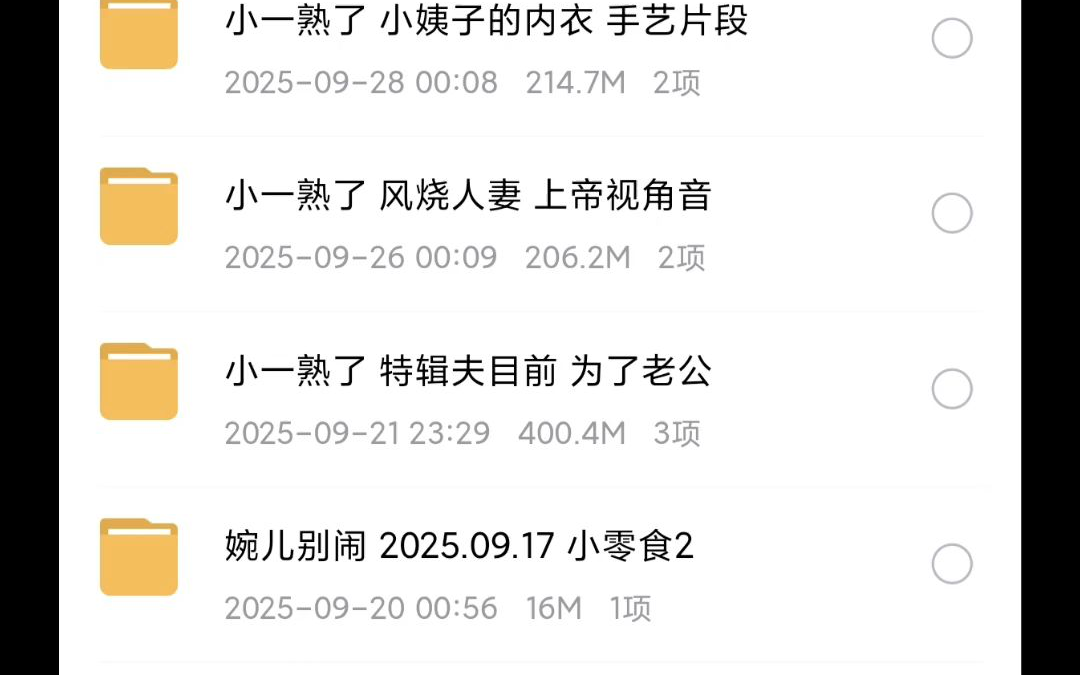Open the 婉儿别闹 2025.09.17 小零食2 folder
The image size is (1080, 675).
(459, 546)
